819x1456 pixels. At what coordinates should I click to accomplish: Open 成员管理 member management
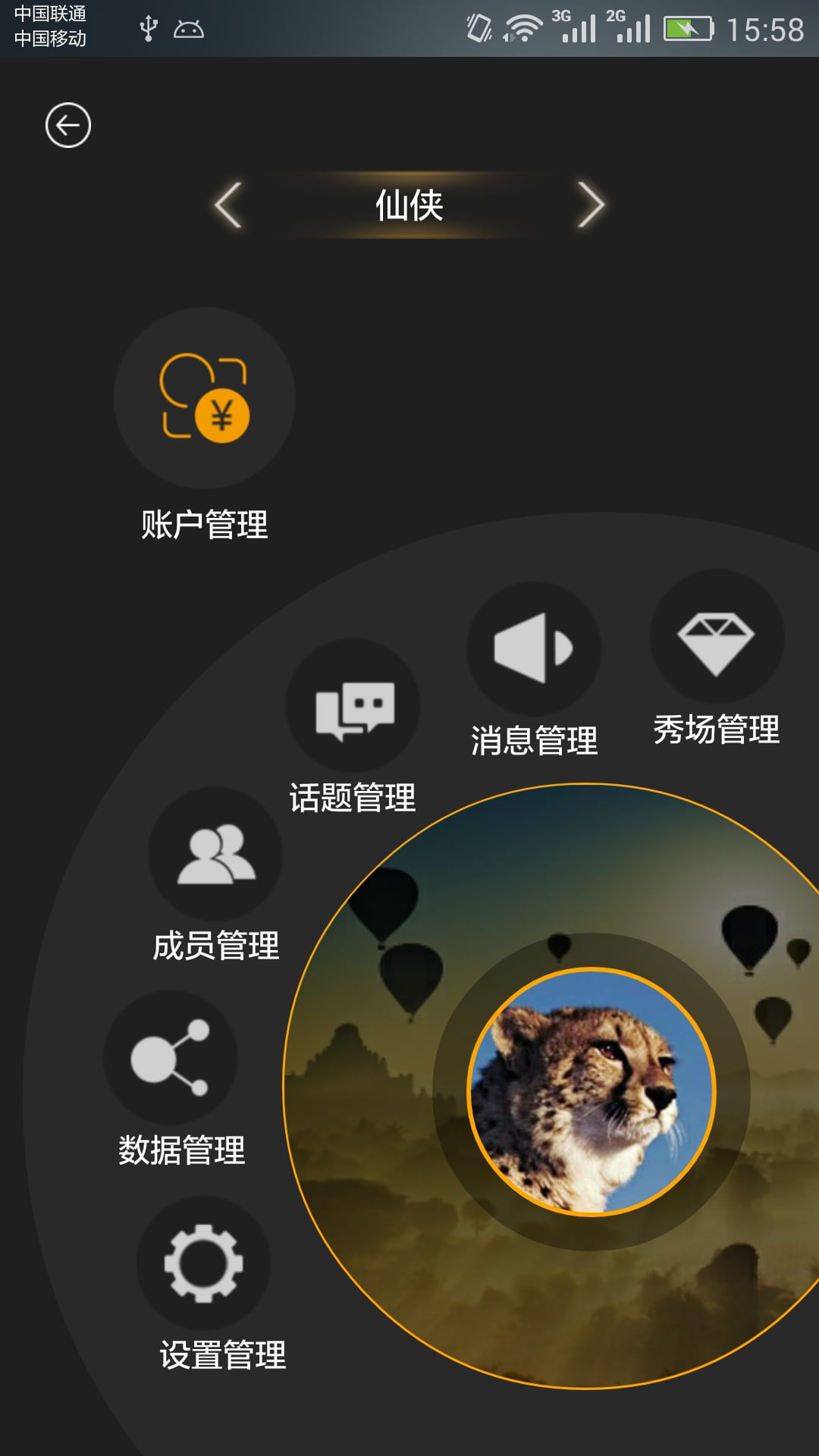coord(215,855)
